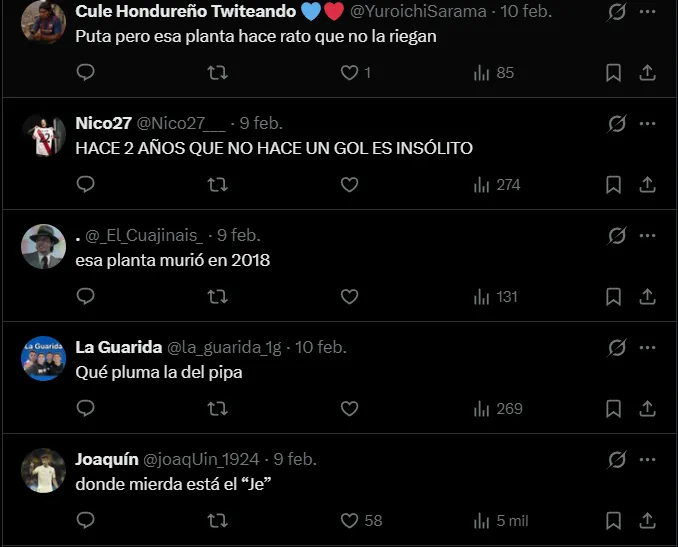
Task: Open overflow menu on Nico27's tweet
Action: click(647, 123)
